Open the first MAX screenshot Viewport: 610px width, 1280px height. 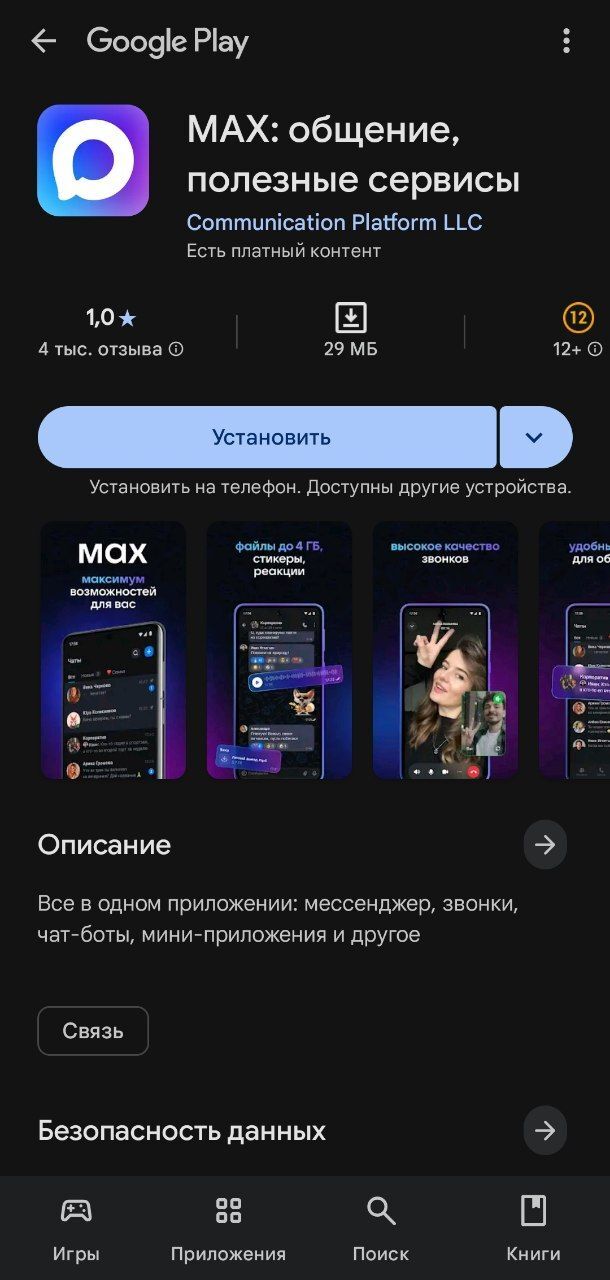(113, 650)
